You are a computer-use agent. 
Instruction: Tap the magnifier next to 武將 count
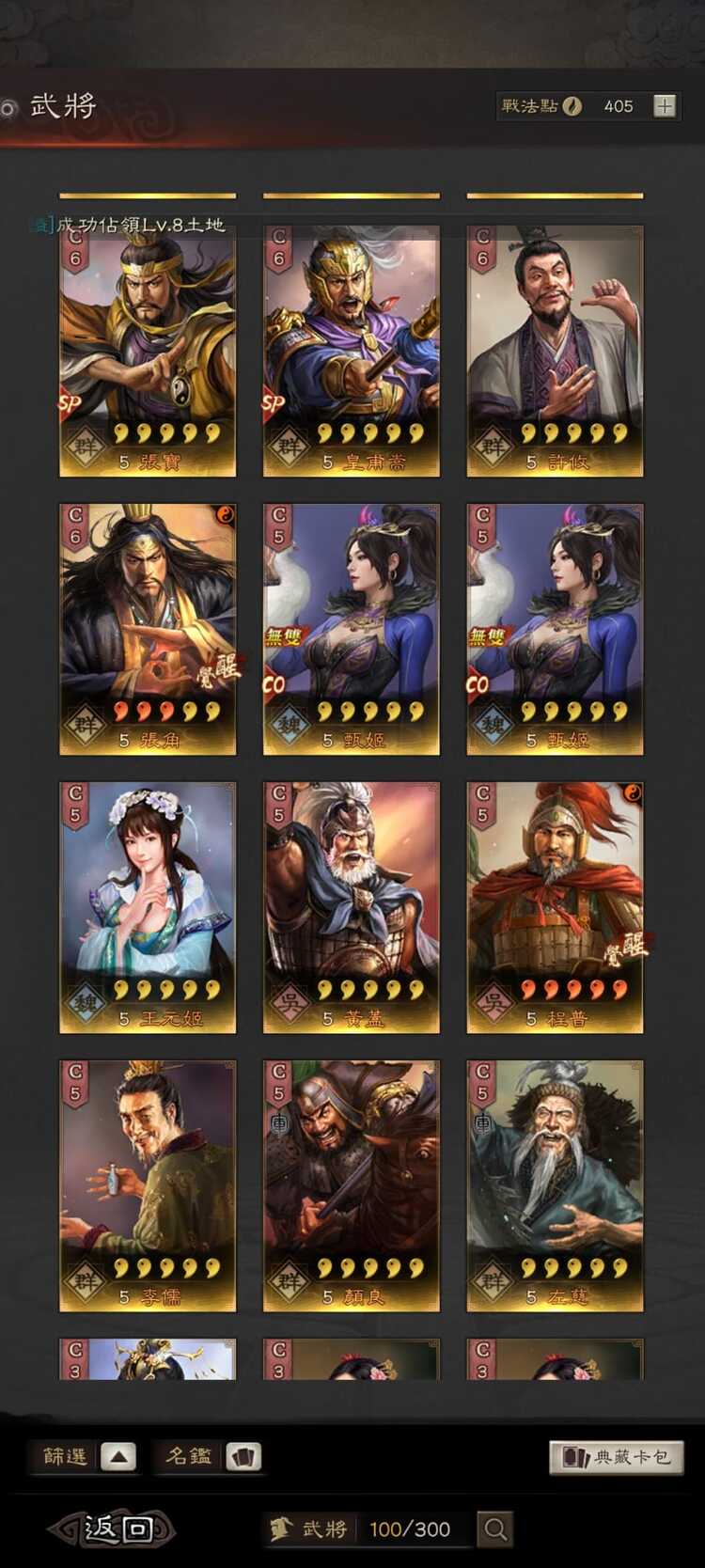495,1529
